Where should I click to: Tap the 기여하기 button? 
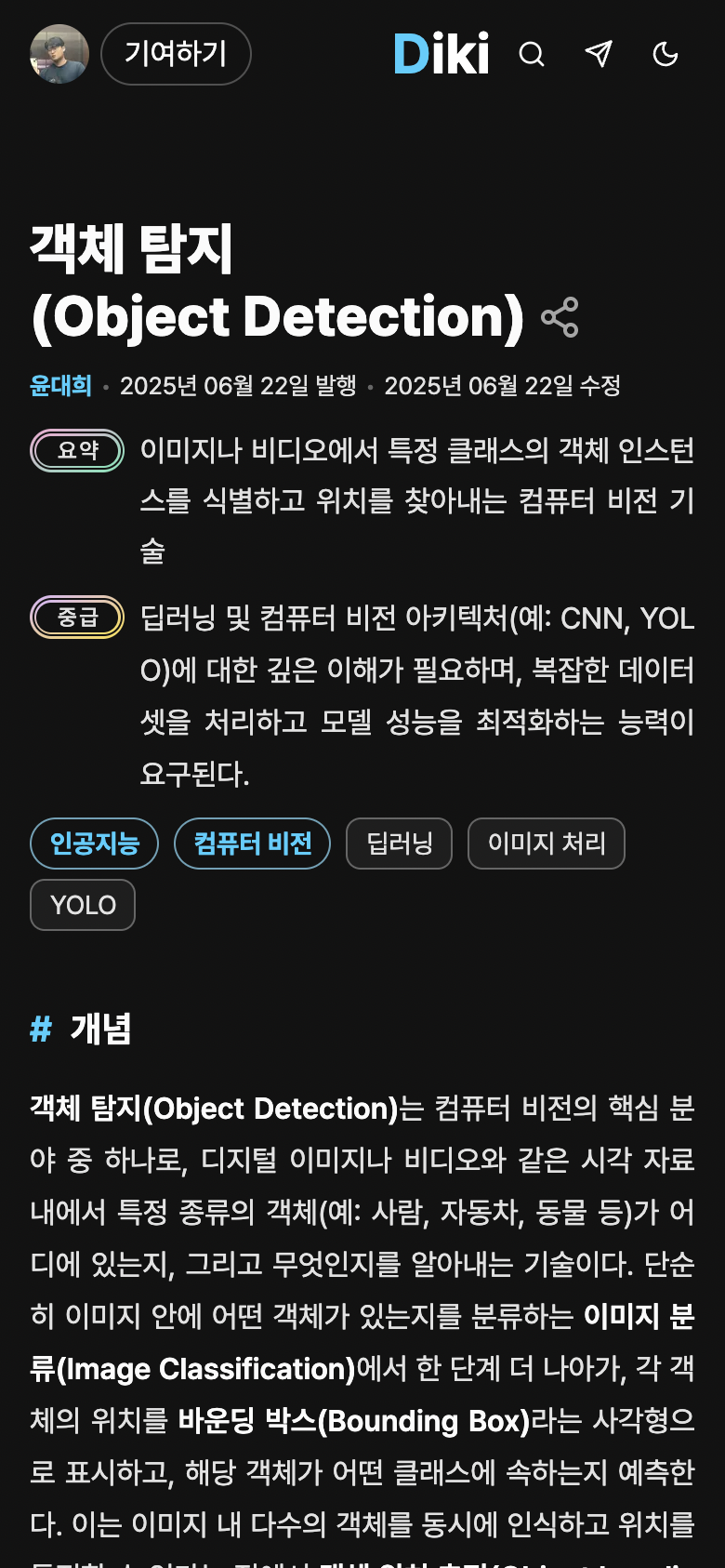point(176,54)
